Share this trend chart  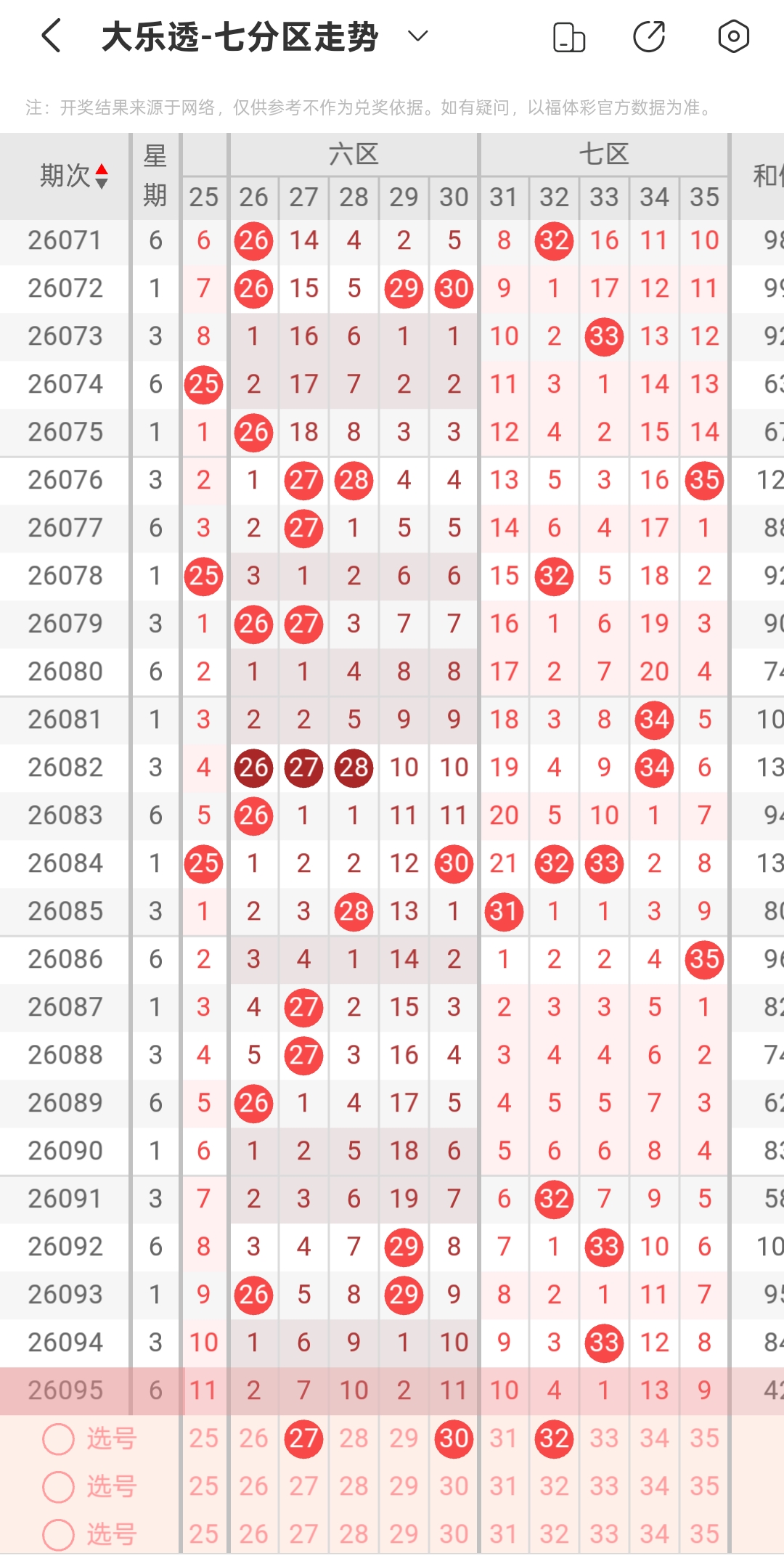coord(650,36)
